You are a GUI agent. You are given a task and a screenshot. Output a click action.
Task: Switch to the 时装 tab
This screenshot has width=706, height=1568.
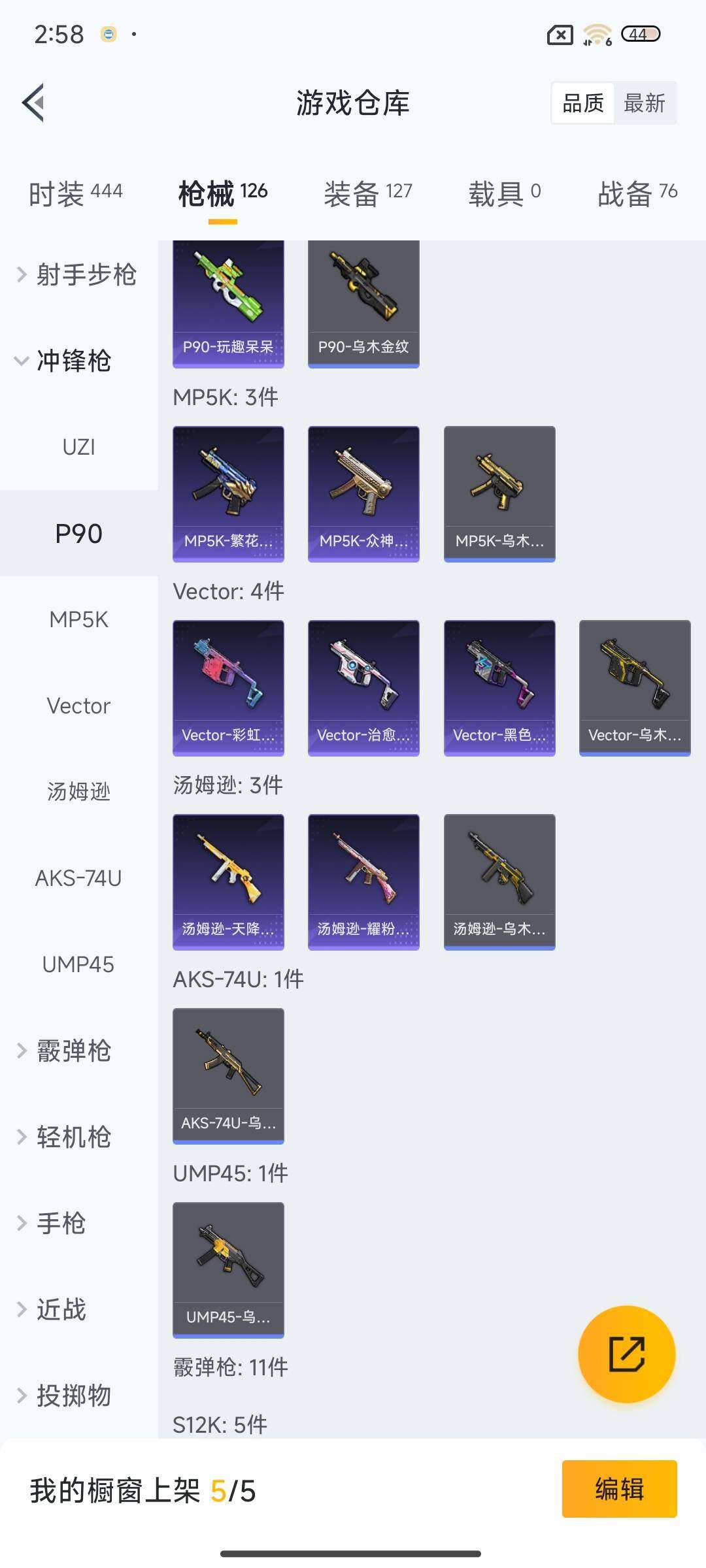click(75, 193)
